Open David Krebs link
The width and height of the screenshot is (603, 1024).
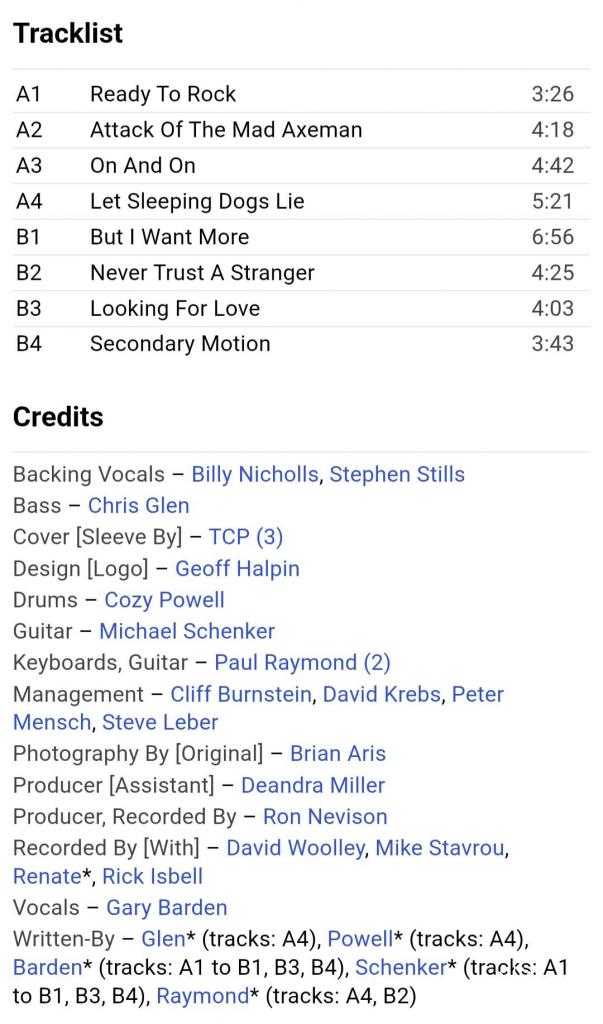pos(381,694)
